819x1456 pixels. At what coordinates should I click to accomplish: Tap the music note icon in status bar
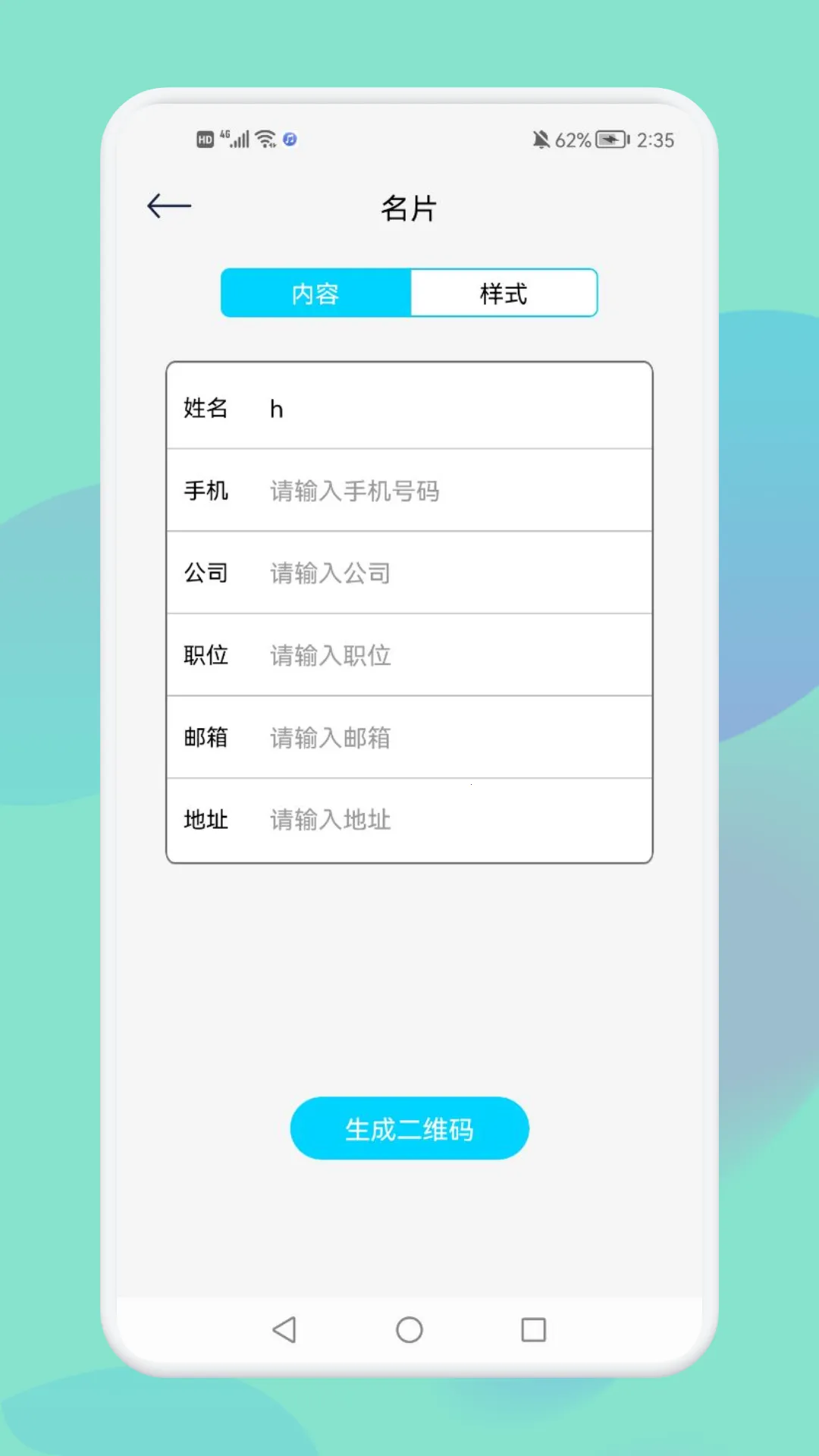click(x=289, y=140)
